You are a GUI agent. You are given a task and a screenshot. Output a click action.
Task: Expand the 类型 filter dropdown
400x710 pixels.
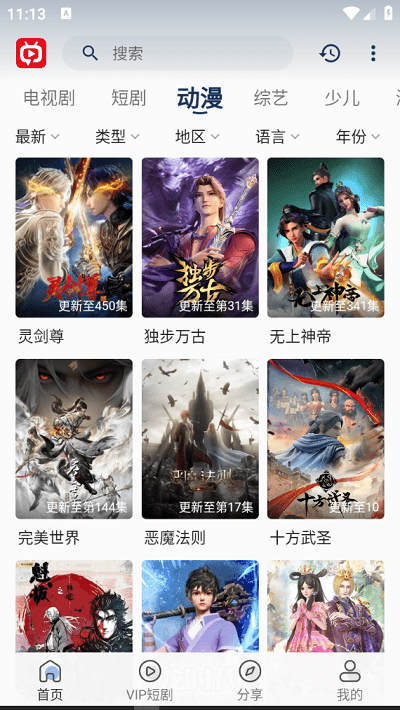pos(117,136)
